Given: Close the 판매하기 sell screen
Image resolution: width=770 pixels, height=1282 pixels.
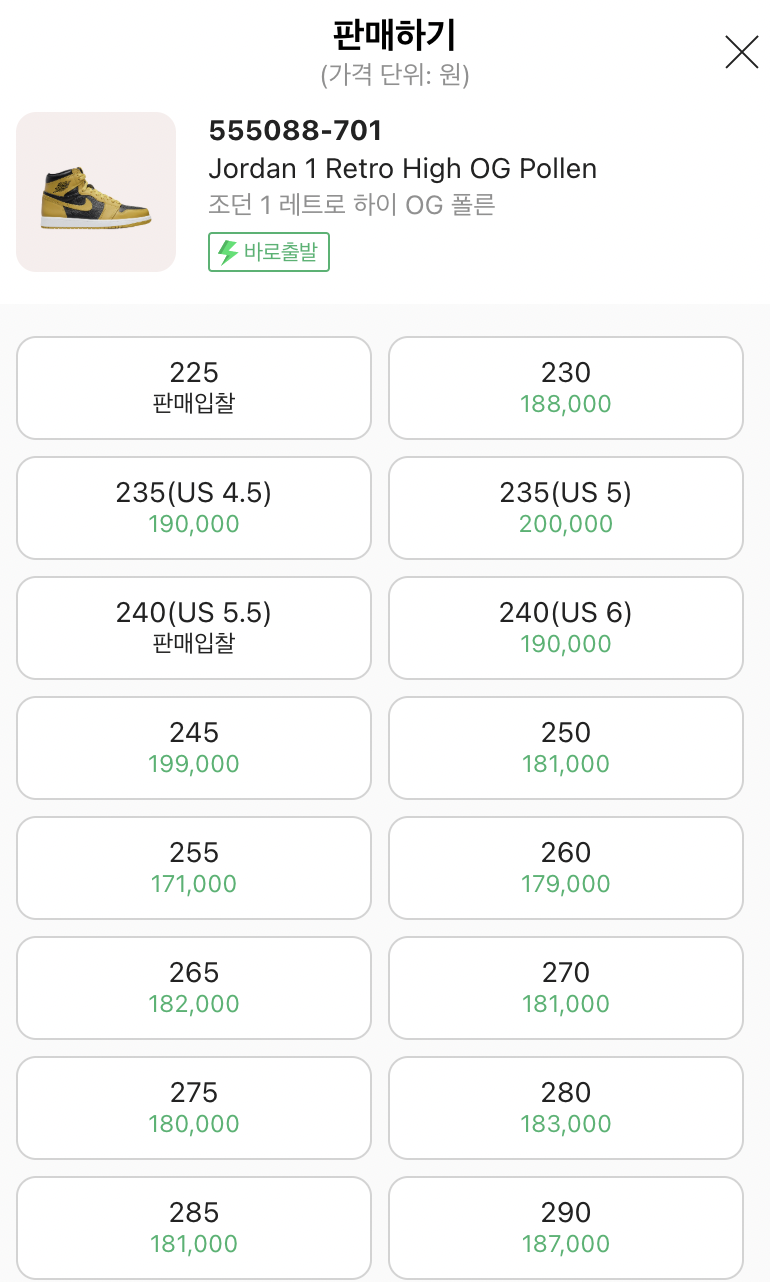Looking at the screenshot, I should (741, 52).
